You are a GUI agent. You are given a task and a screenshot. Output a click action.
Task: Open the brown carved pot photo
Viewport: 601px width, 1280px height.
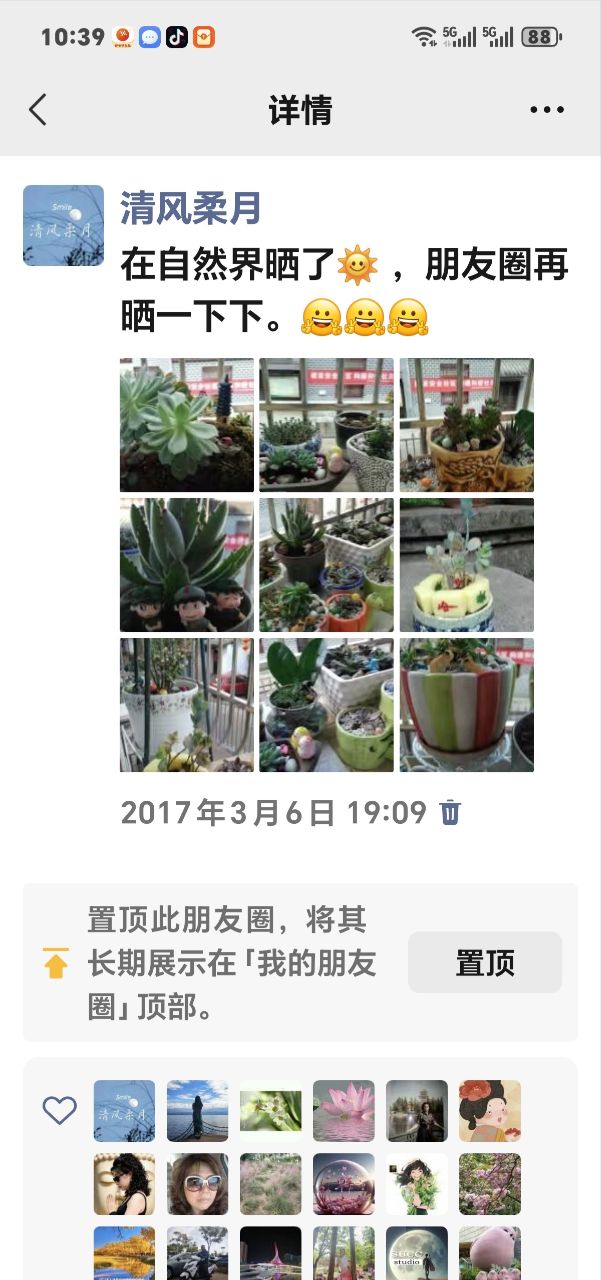pyautogui.click(x=467, y=425)
